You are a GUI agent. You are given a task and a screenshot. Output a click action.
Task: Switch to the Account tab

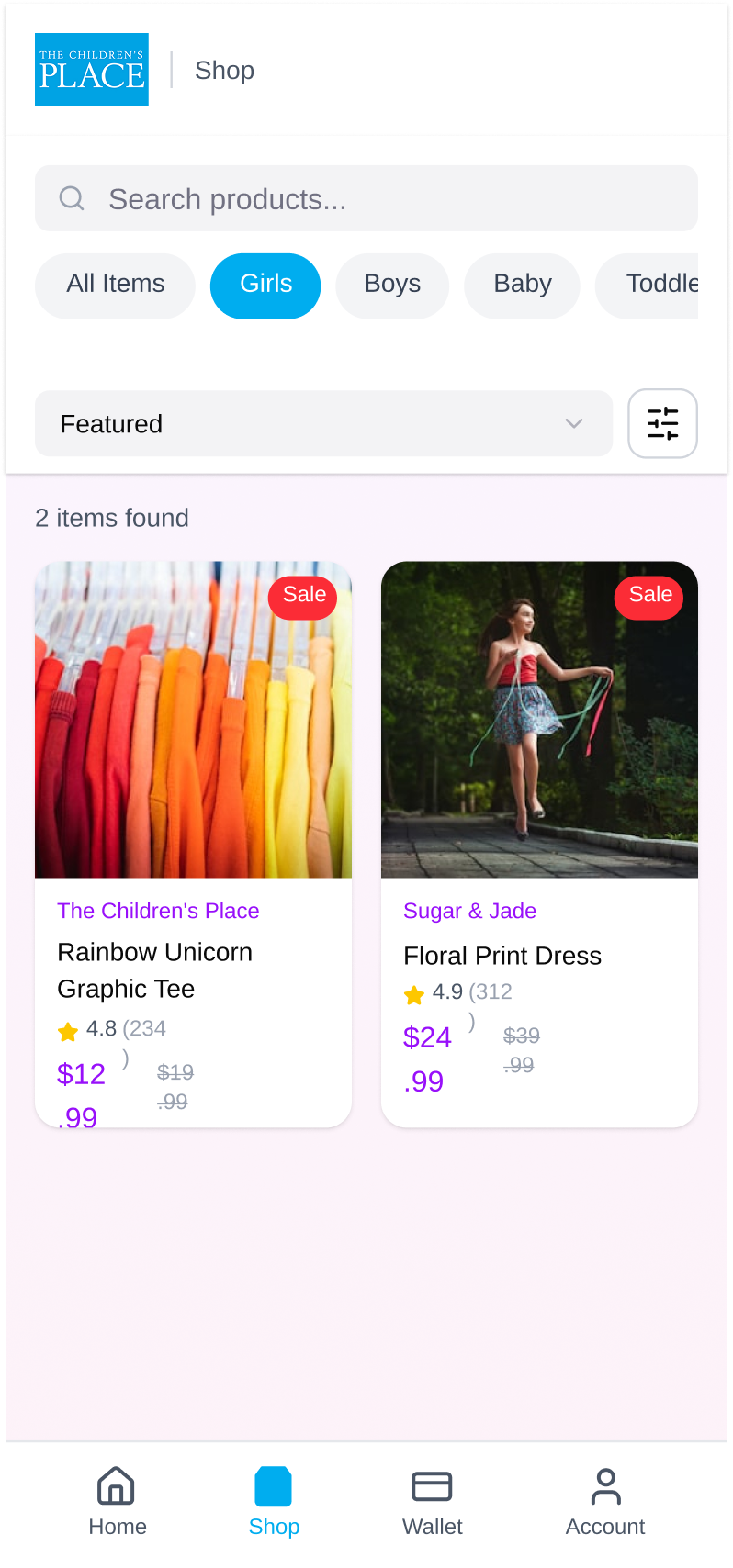[605, 1501]
